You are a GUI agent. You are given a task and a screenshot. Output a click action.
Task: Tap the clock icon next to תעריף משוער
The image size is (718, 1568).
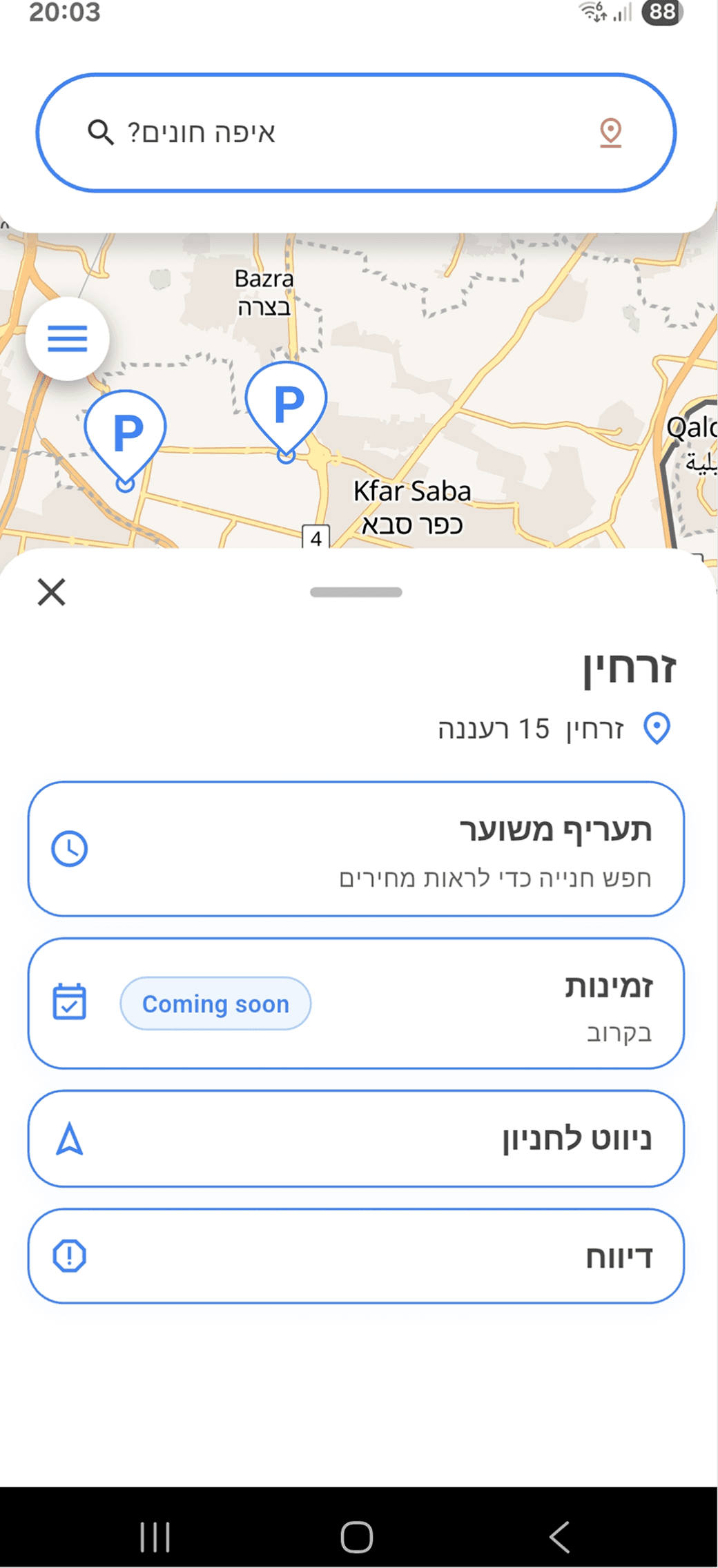pos(69,848)
